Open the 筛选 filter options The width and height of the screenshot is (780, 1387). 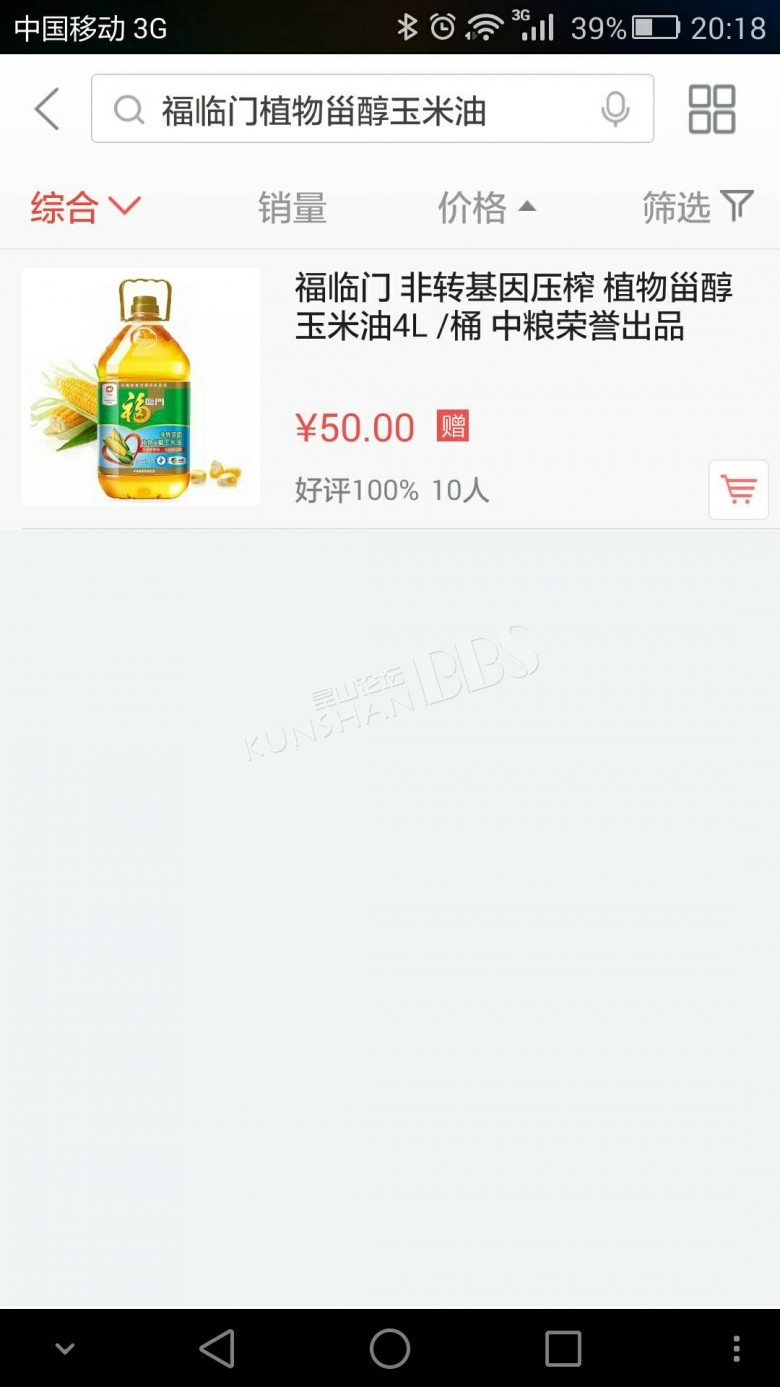coord(697,208)
